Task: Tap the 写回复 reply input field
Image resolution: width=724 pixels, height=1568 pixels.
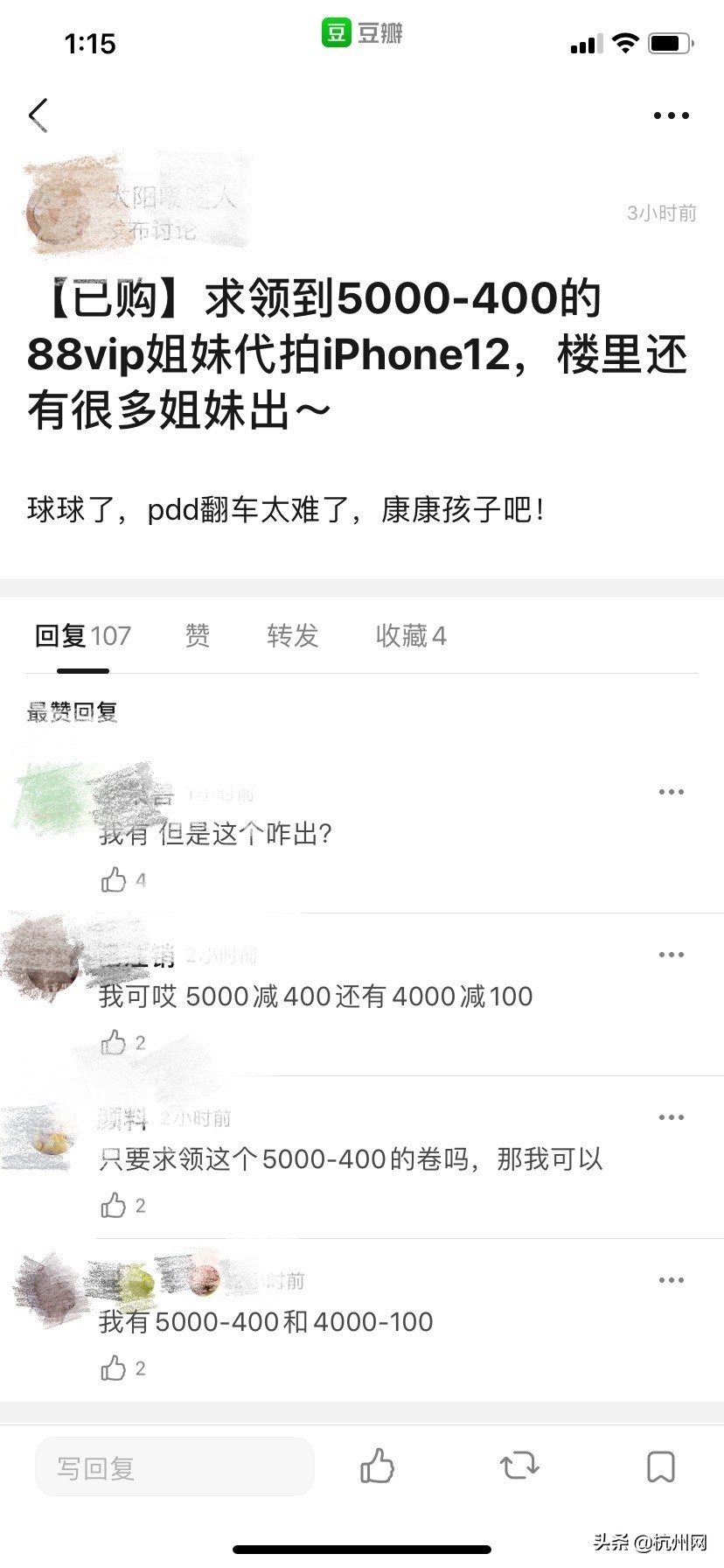Action: pos(175,1467)
